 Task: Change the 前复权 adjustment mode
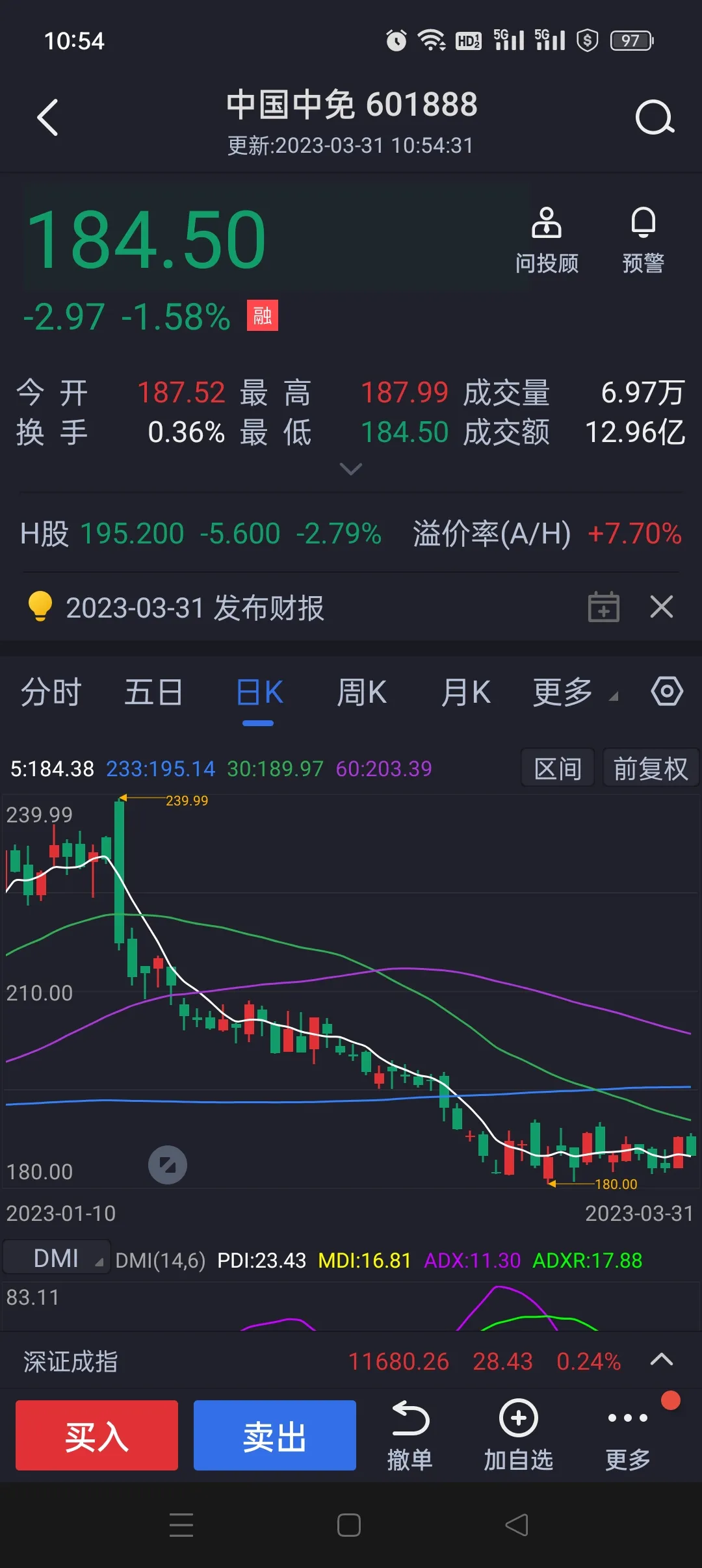pyautogui.click(x=650, y=768)
